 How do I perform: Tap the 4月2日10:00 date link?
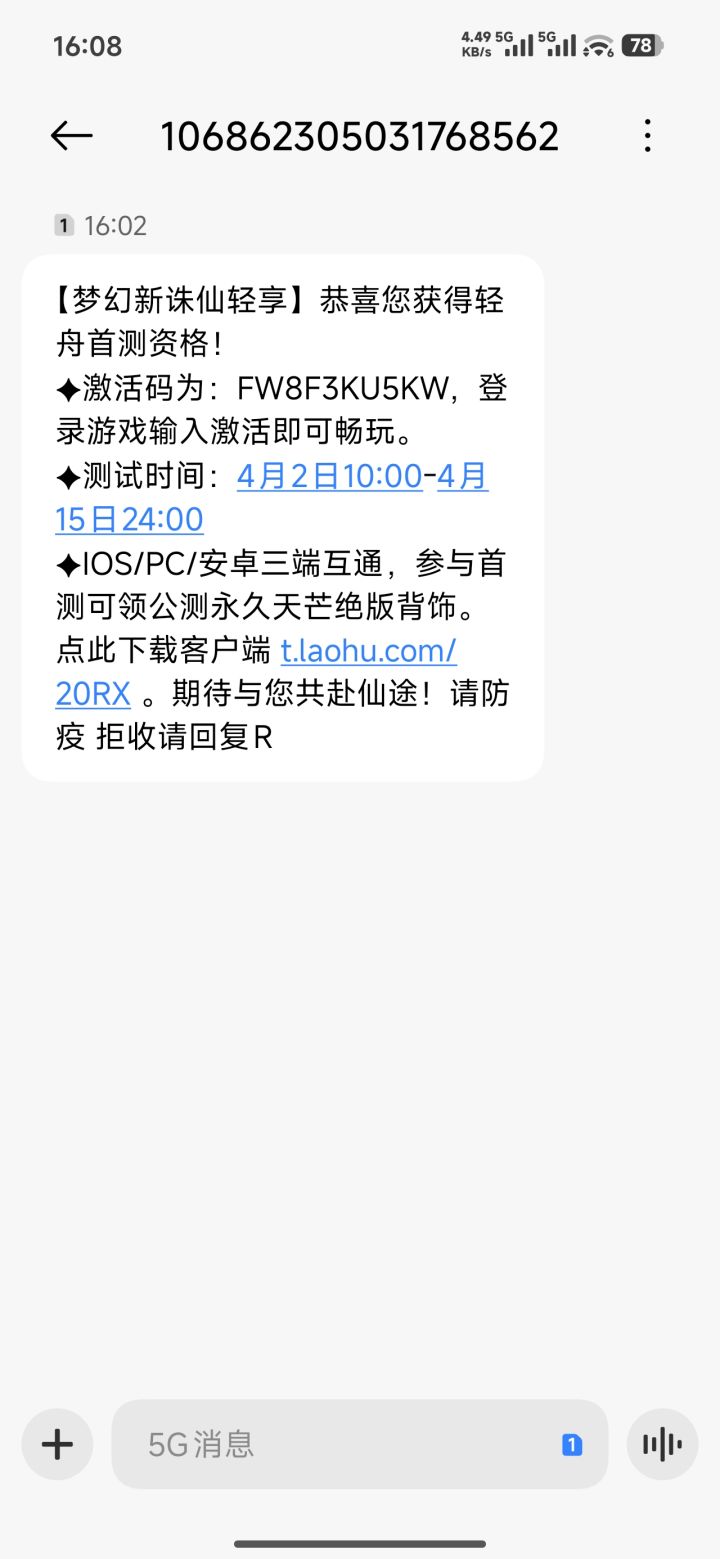pos(329,476)
